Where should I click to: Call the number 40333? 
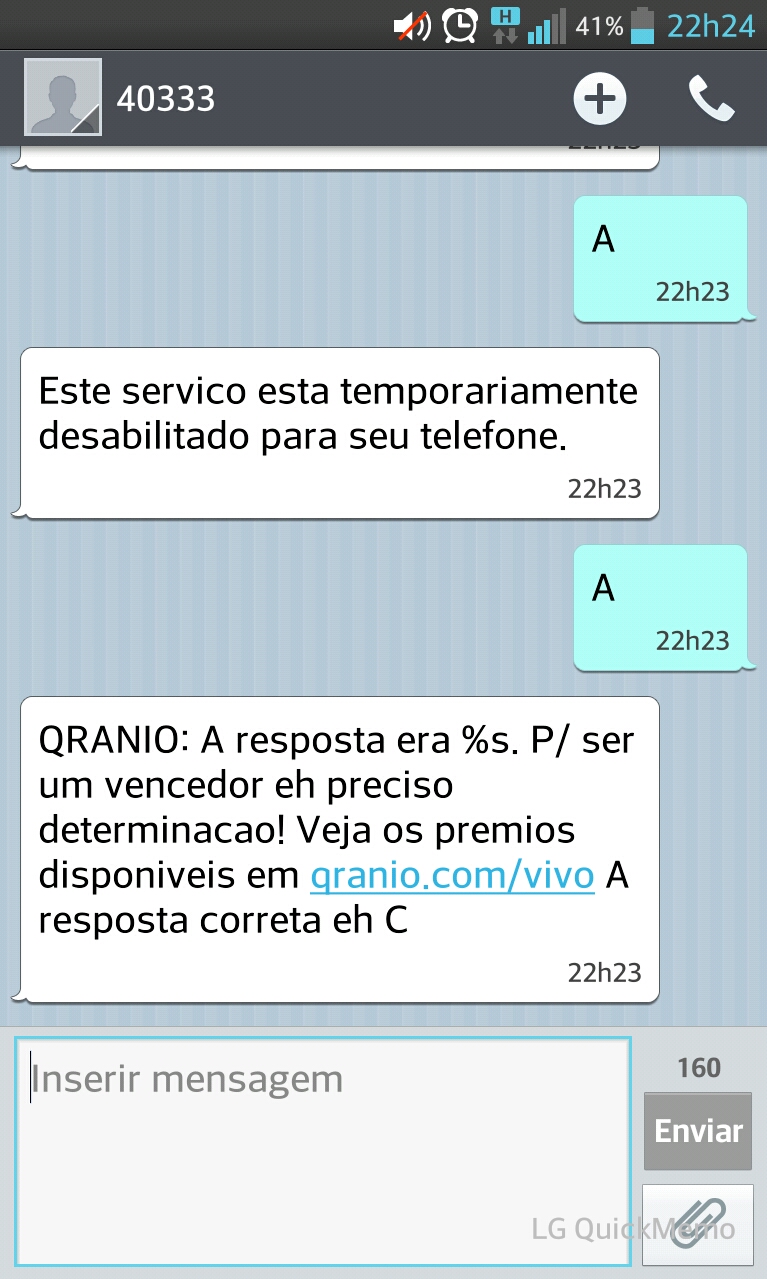coord(711,99)
